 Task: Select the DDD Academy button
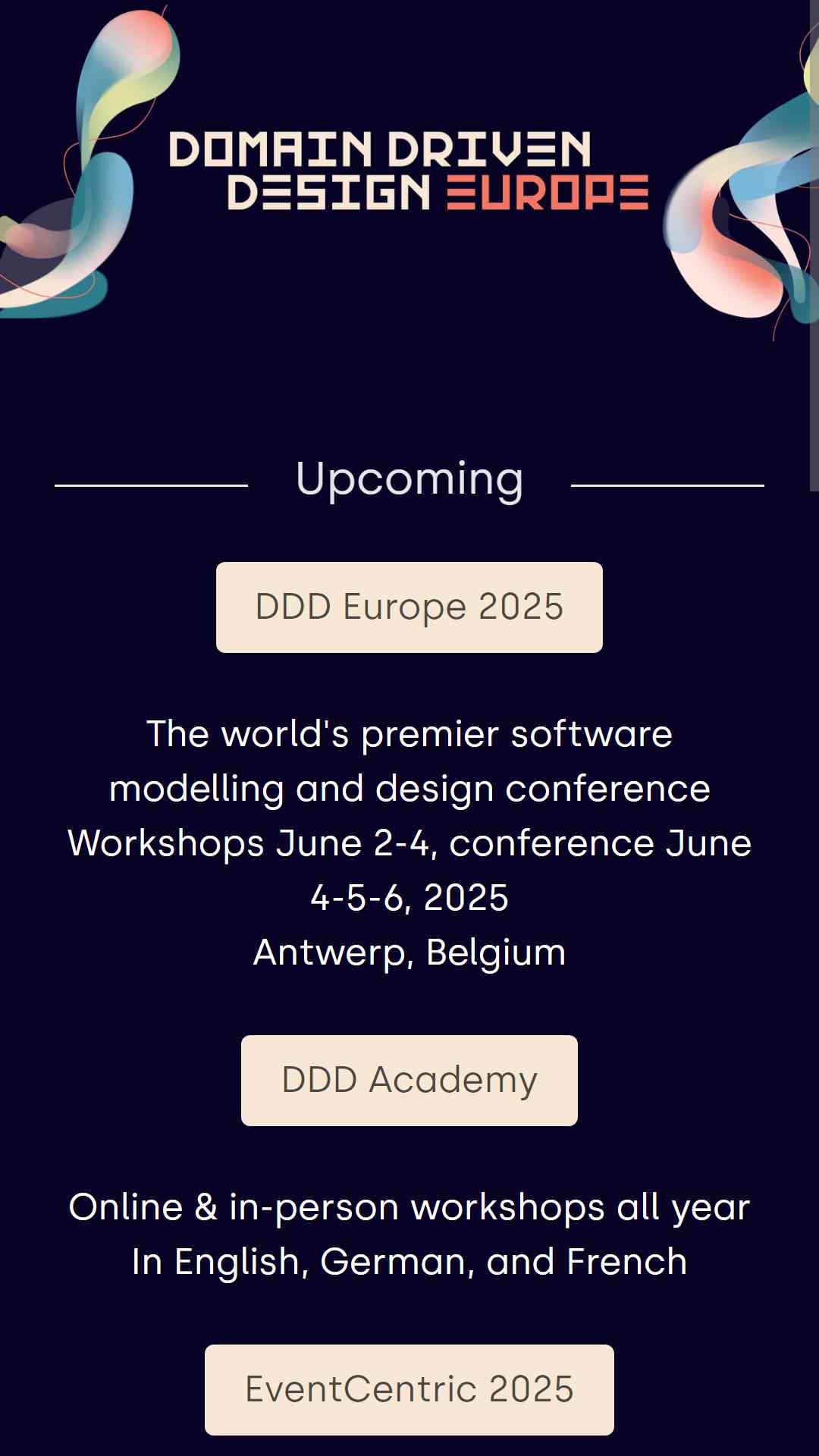click(x=409, y=1081)
